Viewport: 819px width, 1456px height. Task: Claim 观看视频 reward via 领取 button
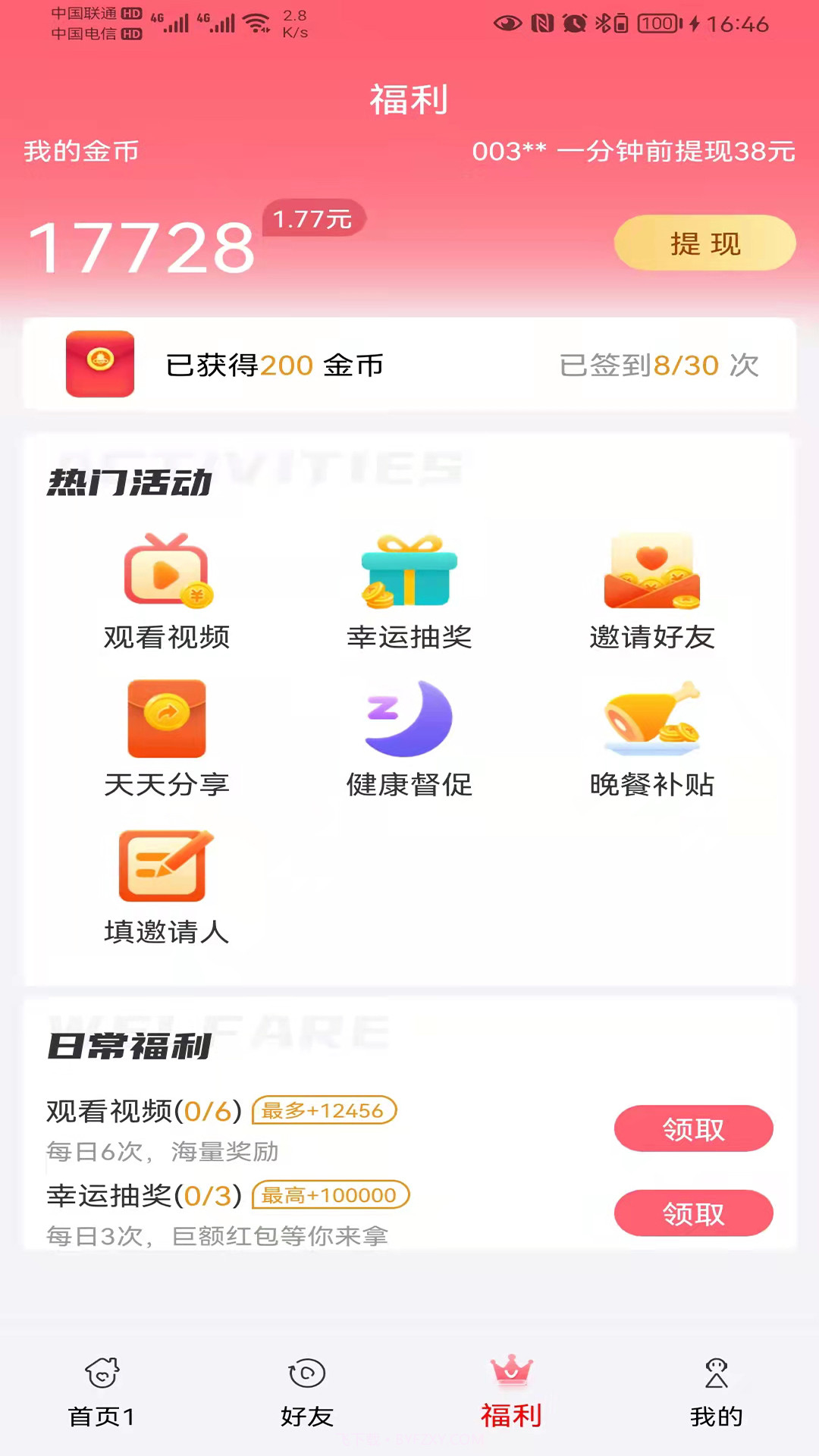pyautogui.click(x=693, y=1128)
